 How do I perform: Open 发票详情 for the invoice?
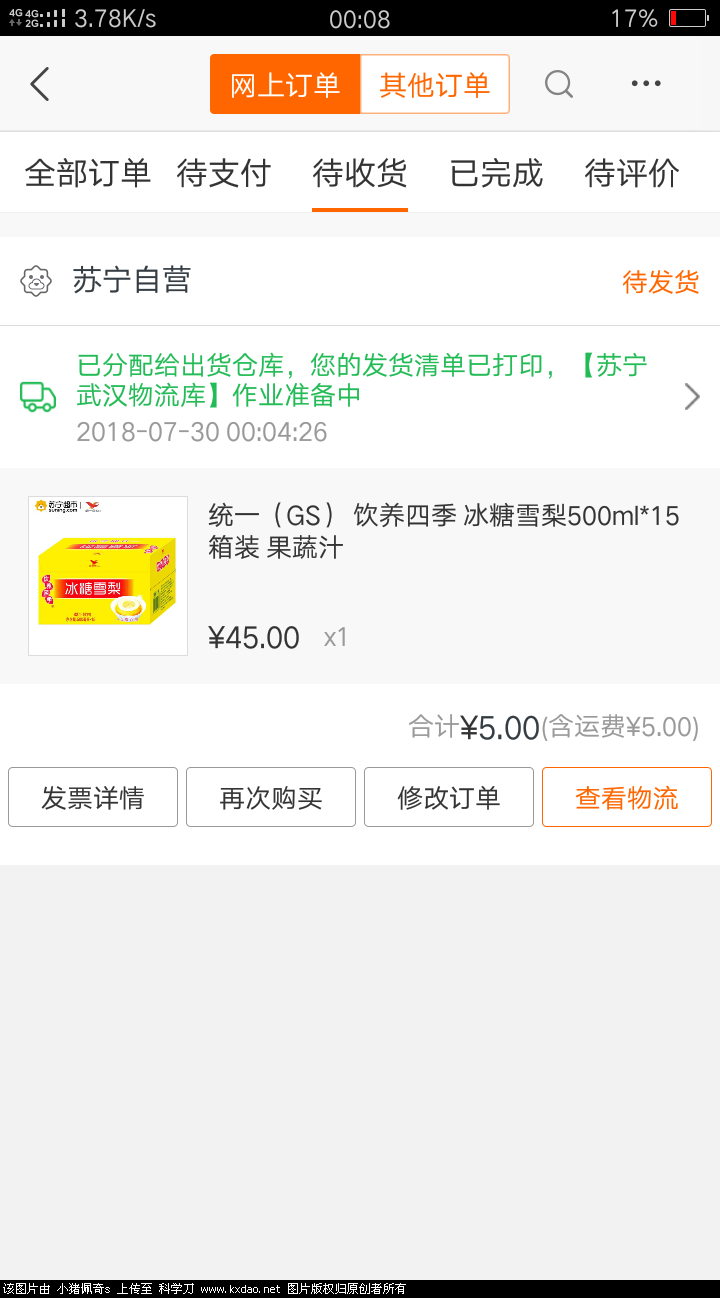92,797
